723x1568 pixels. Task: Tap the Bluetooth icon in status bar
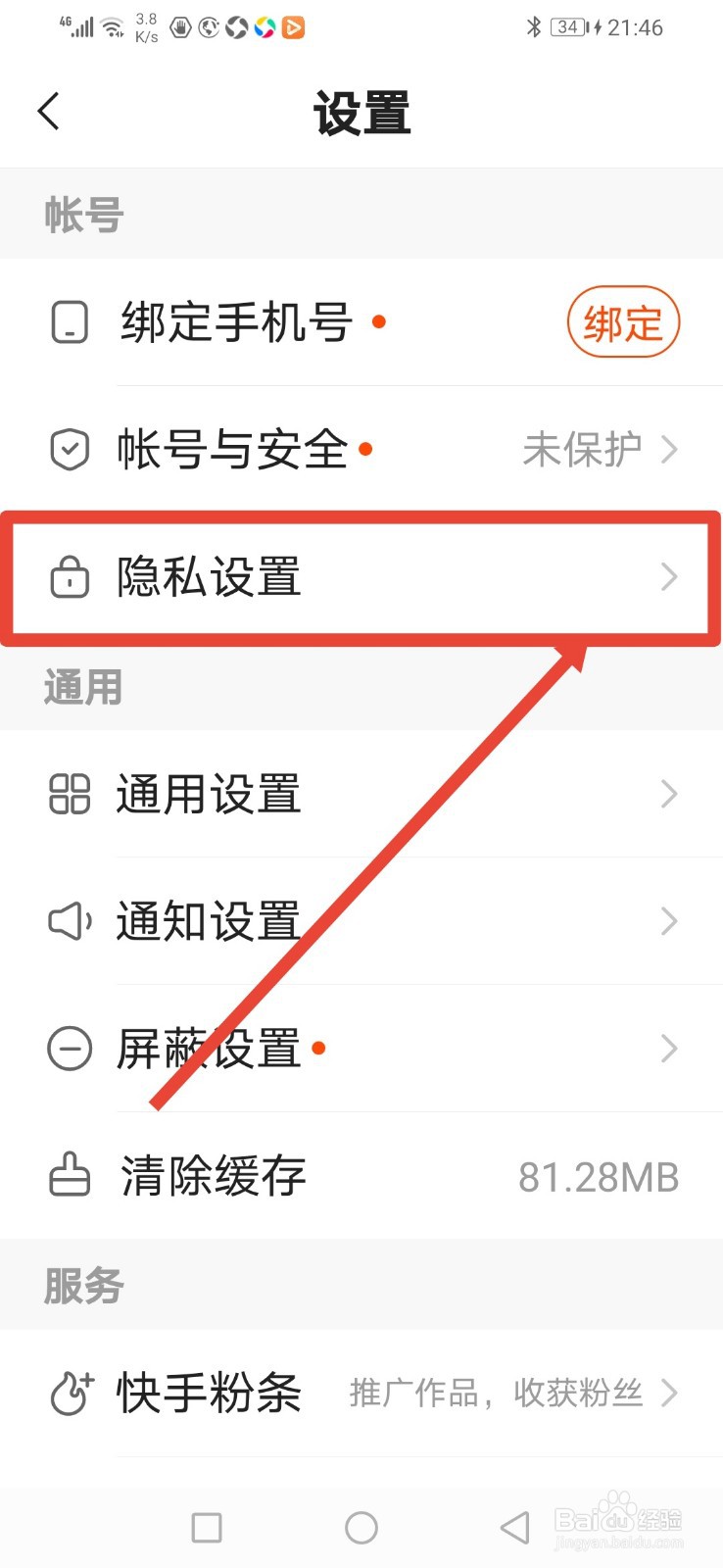534,26
